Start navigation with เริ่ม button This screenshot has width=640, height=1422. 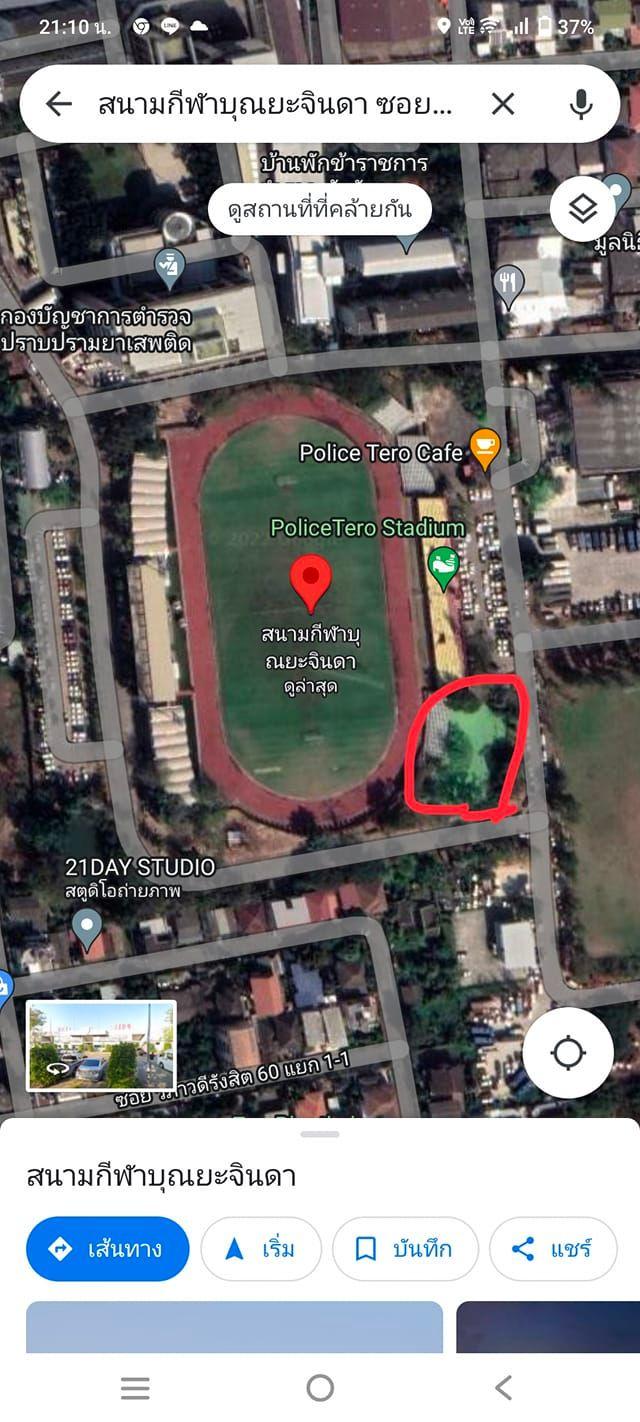(x=261, y=1248)
